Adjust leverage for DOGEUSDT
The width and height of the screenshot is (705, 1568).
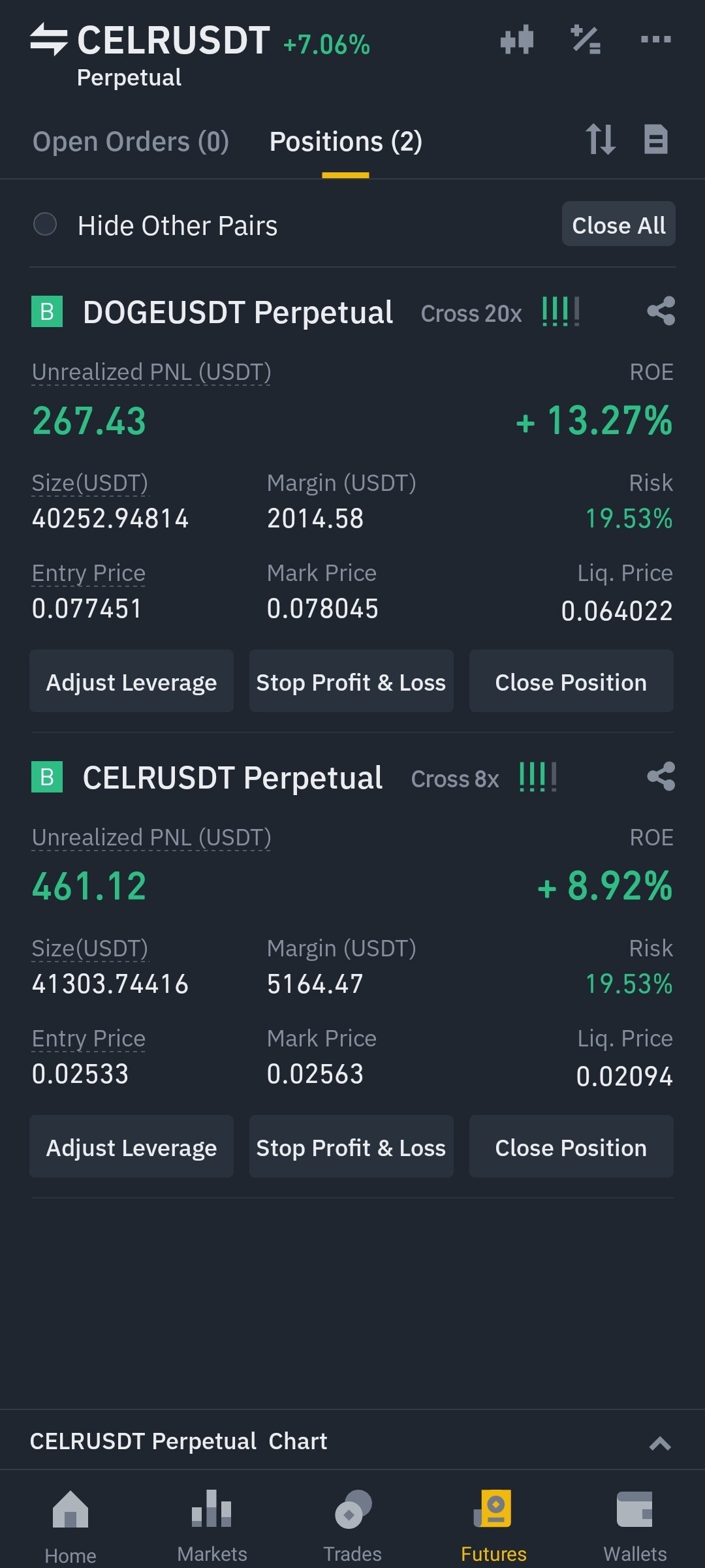point(131,682)
